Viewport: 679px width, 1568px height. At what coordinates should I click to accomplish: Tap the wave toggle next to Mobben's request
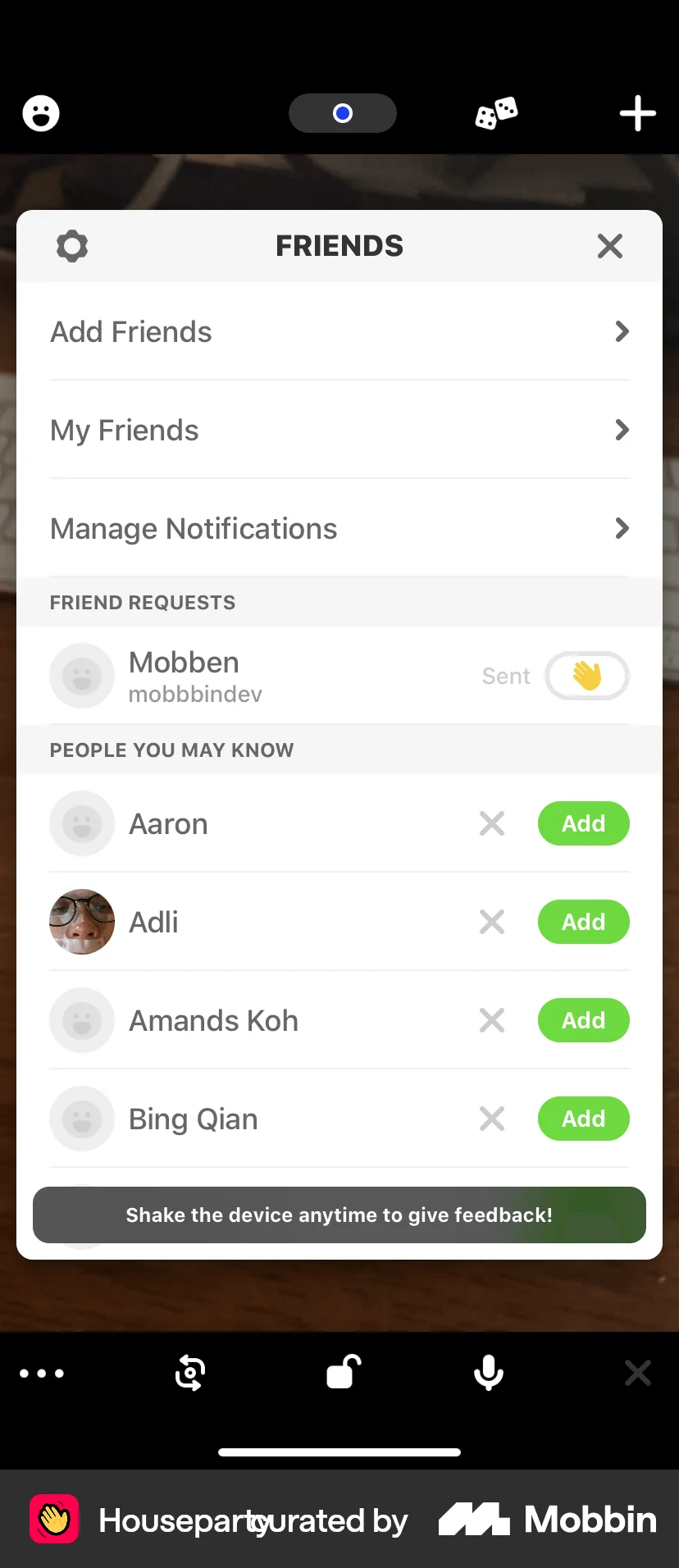point(586,676)
